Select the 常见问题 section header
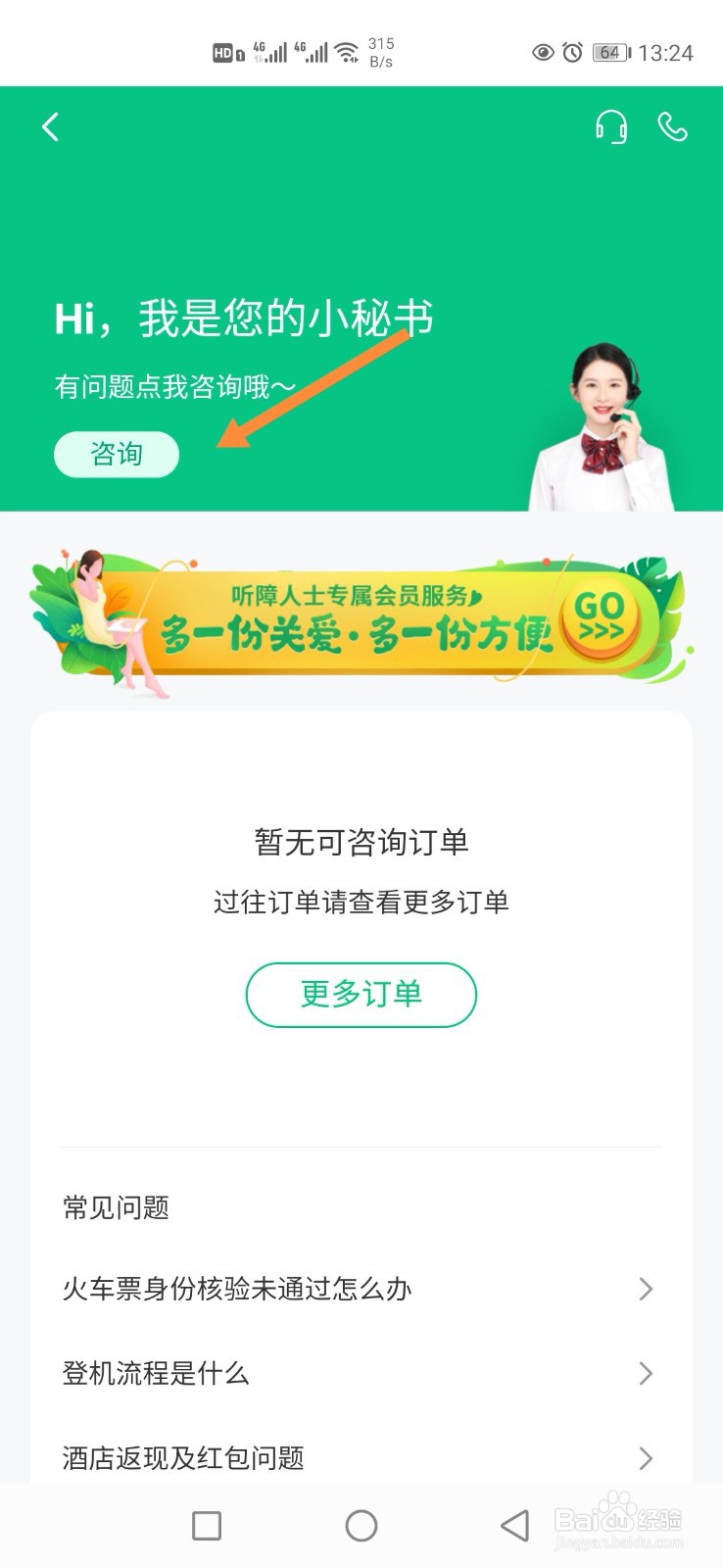Screen dimensions: 723x1568 [116, 1208]
